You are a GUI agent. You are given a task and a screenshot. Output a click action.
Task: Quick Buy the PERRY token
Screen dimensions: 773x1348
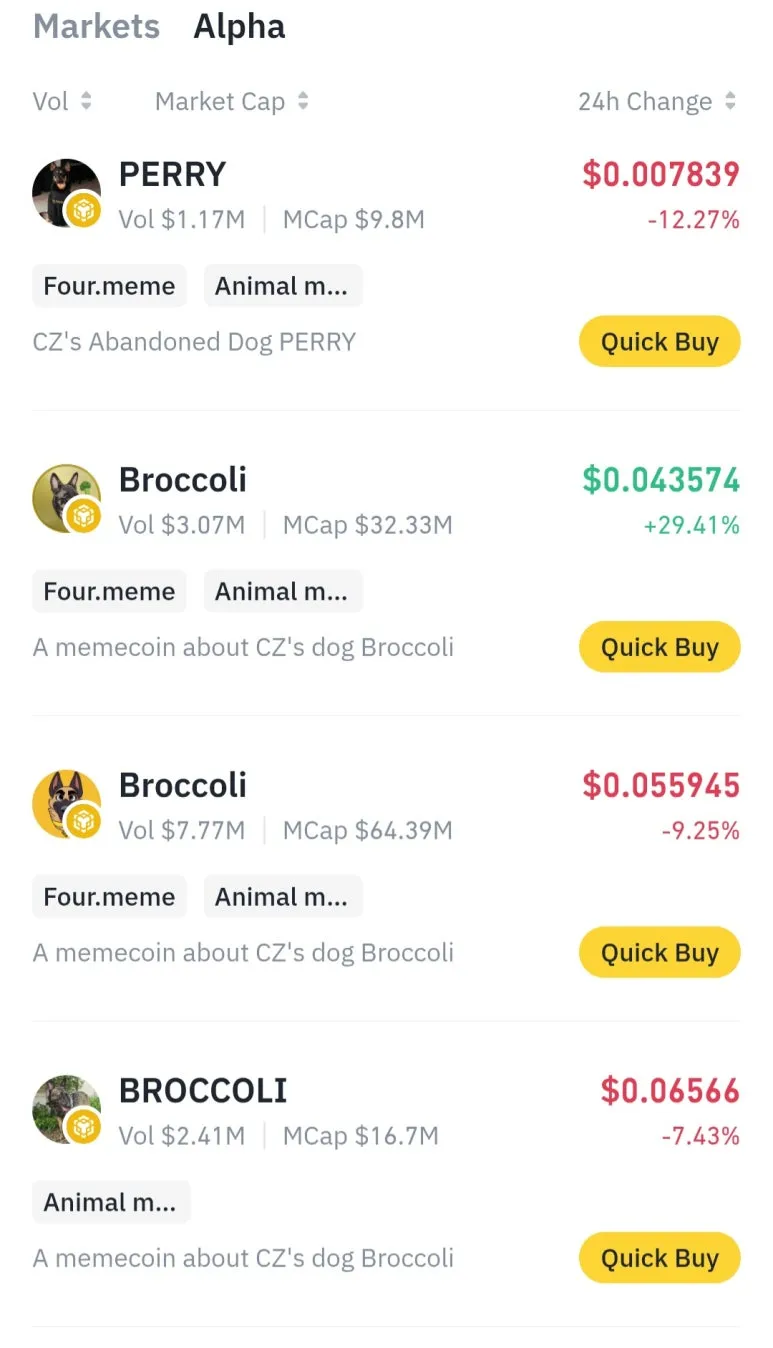point(659,342)
